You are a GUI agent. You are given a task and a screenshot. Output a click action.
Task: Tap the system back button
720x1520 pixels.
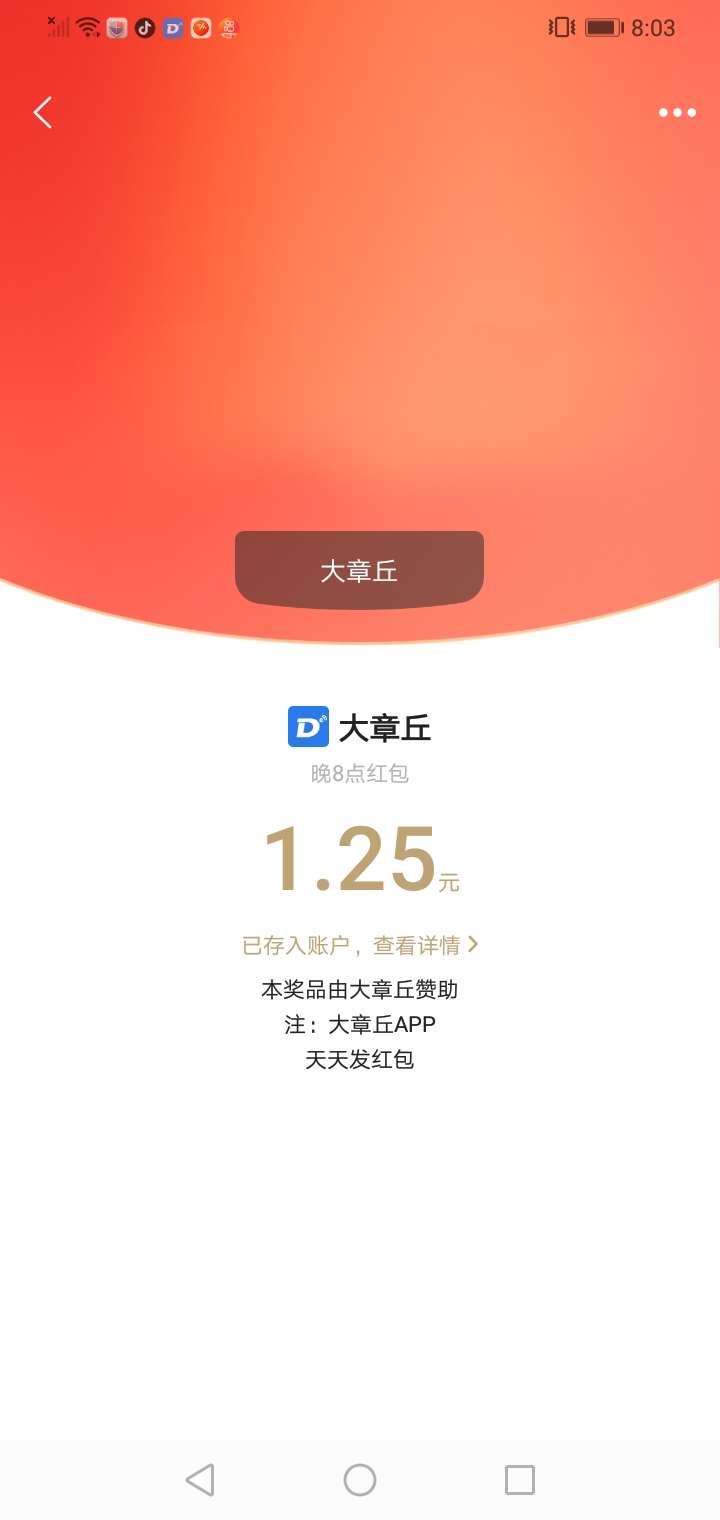[200, 1479]
